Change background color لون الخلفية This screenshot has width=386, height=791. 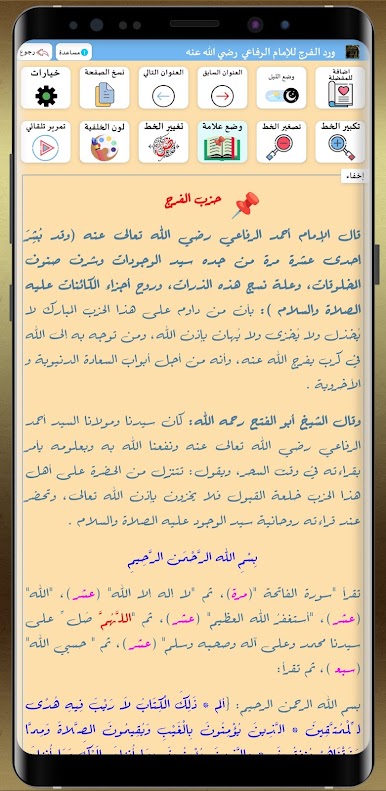coord(104,142)
